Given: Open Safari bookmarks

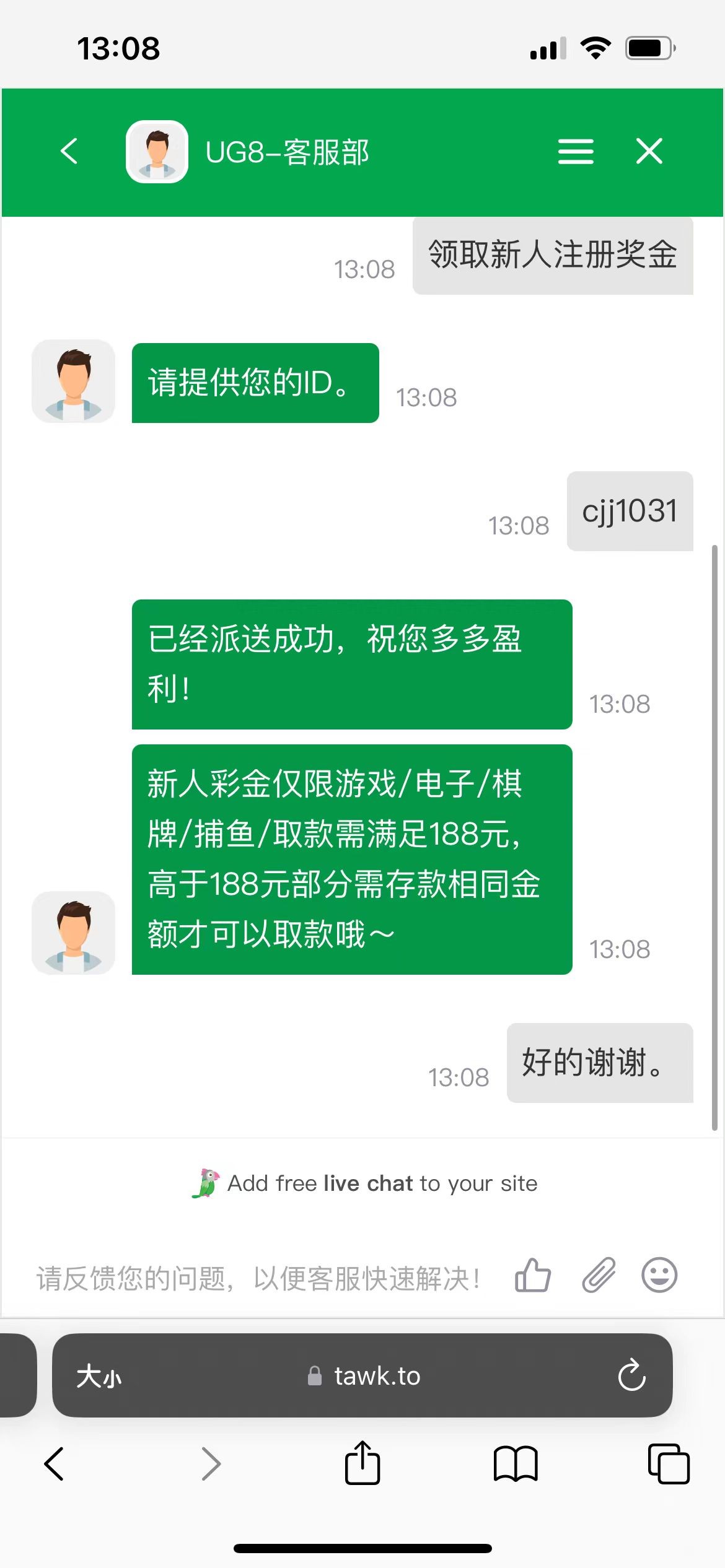Looking at the screenshot, I should point(515,1464).
